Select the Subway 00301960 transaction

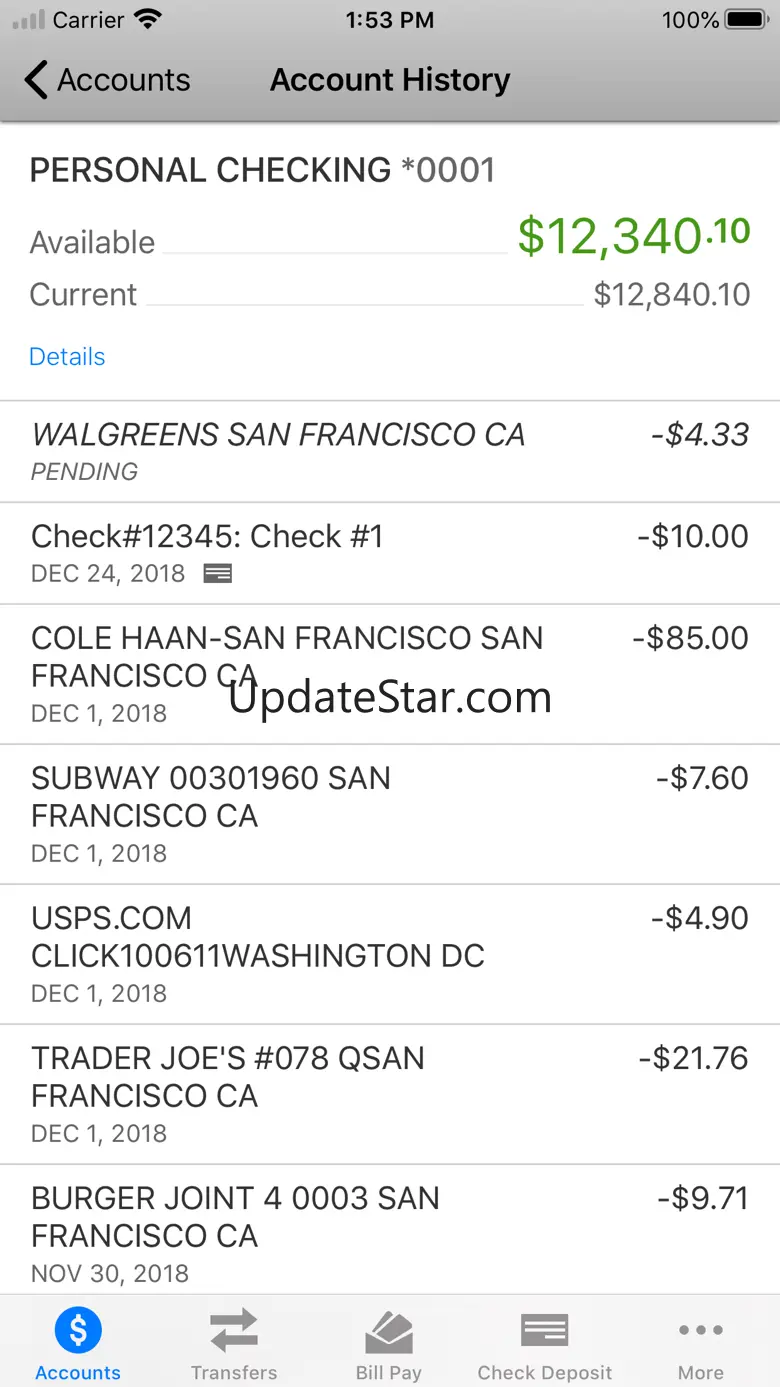[x=389, y=813]
